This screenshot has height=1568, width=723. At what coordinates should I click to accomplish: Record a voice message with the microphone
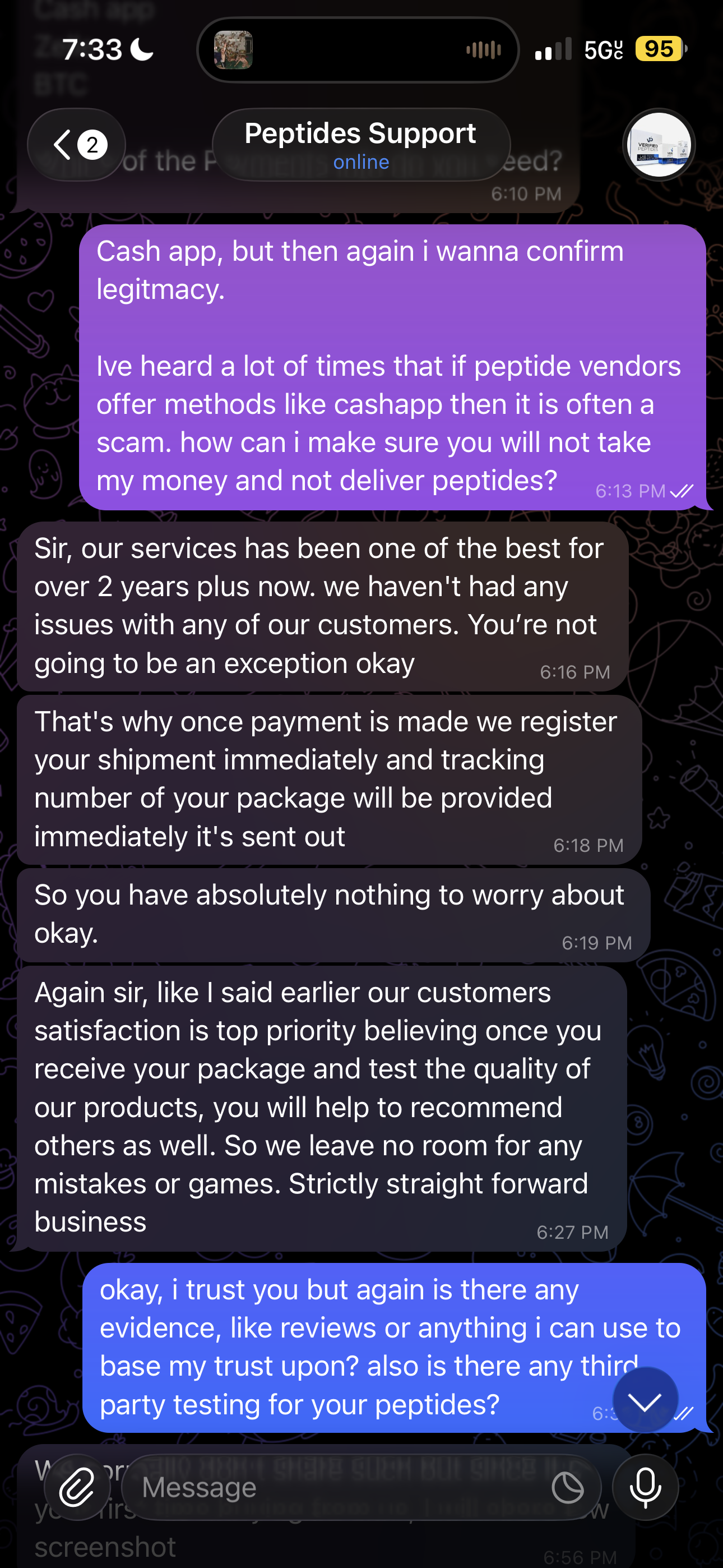point(645,1487)
